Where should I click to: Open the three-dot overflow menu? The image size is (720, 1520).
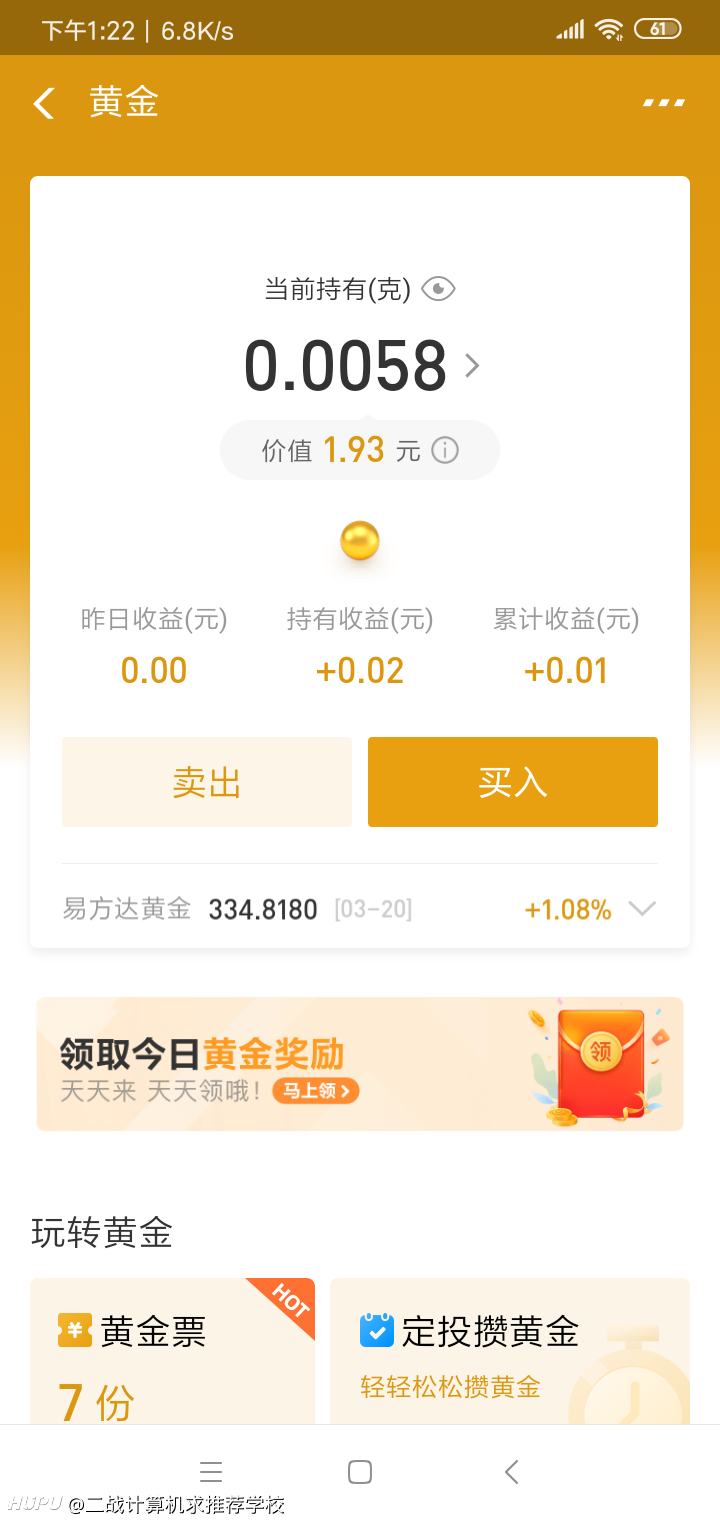[x=663, y=102]
